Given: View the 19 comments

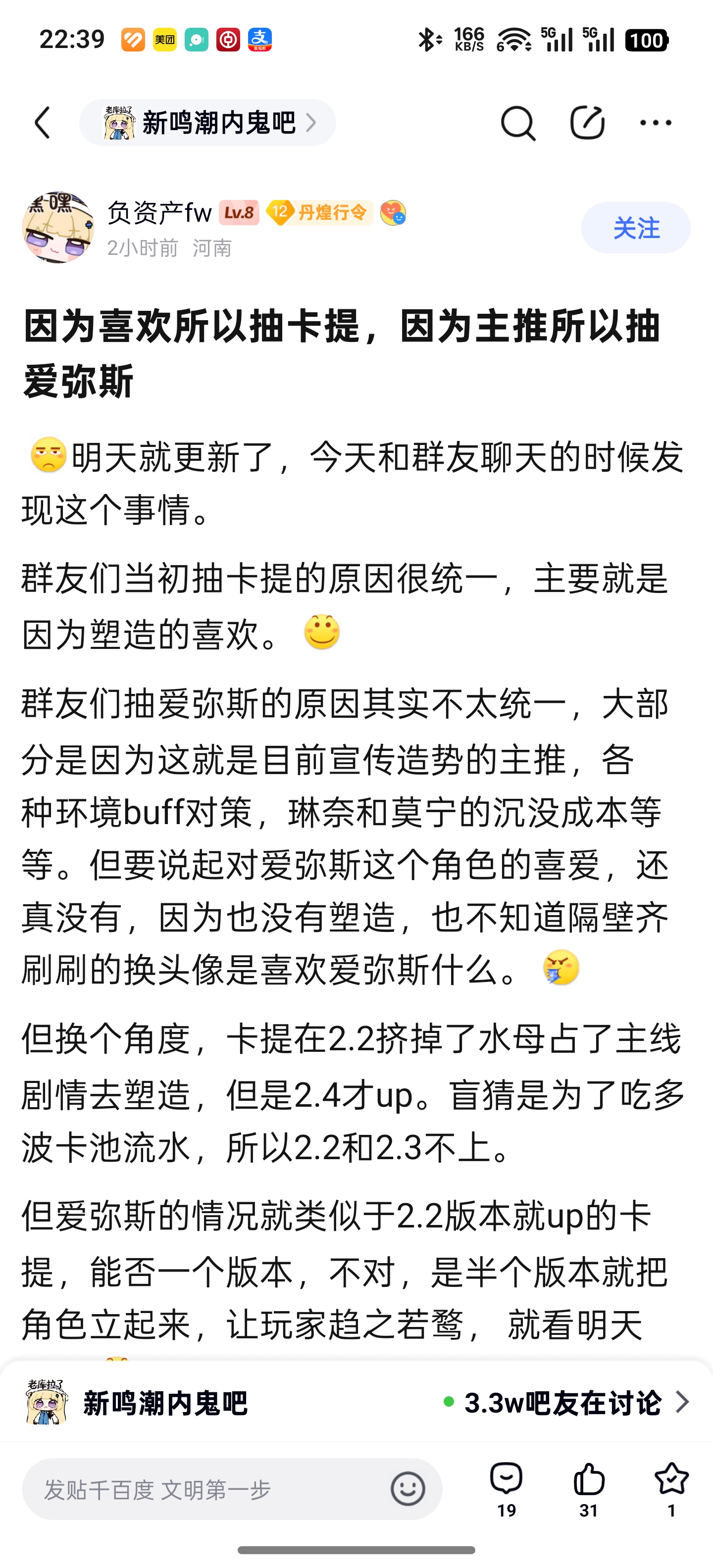Looking at the screenshot, I should 507,1489.
